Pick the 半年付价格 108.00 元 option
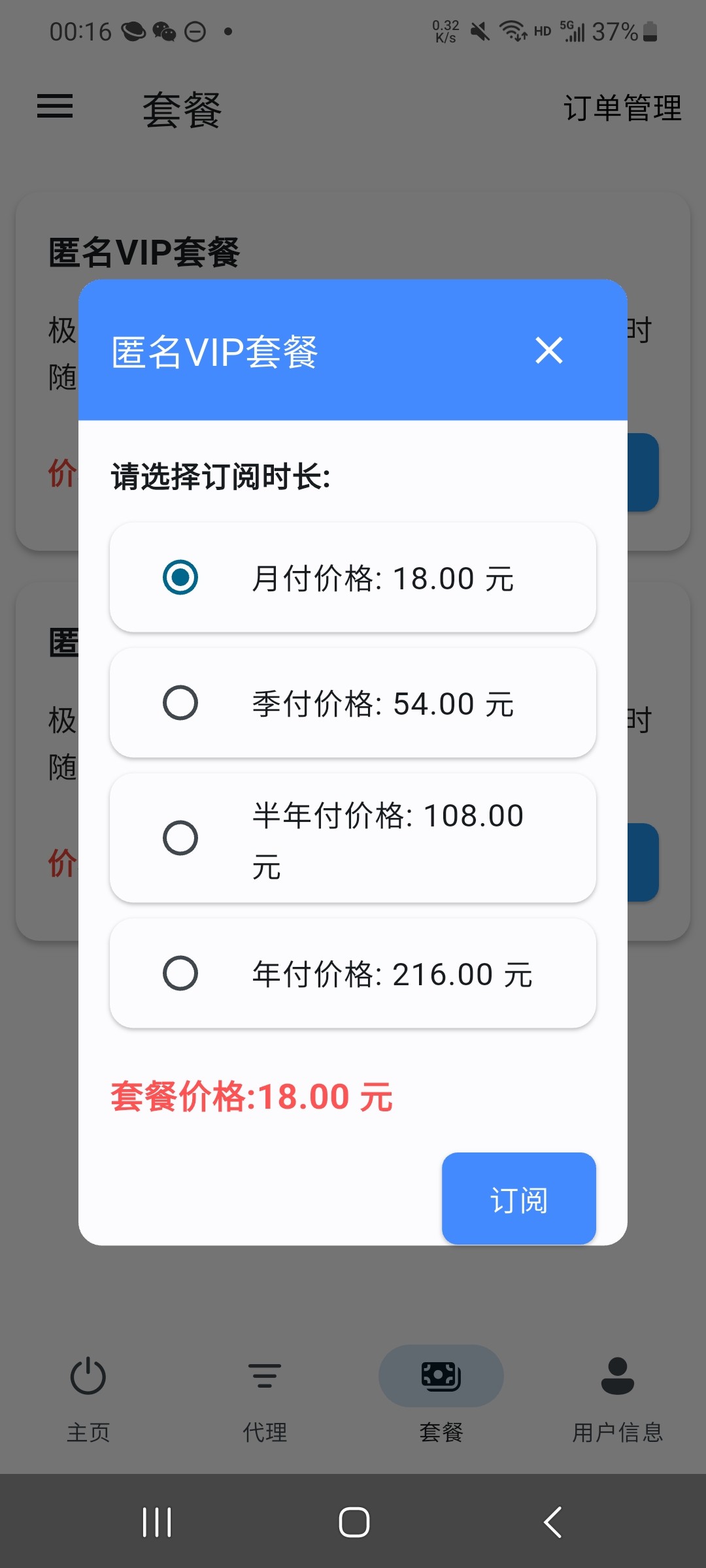This screenshot has height=1568, width=706. tap(180, 838)
